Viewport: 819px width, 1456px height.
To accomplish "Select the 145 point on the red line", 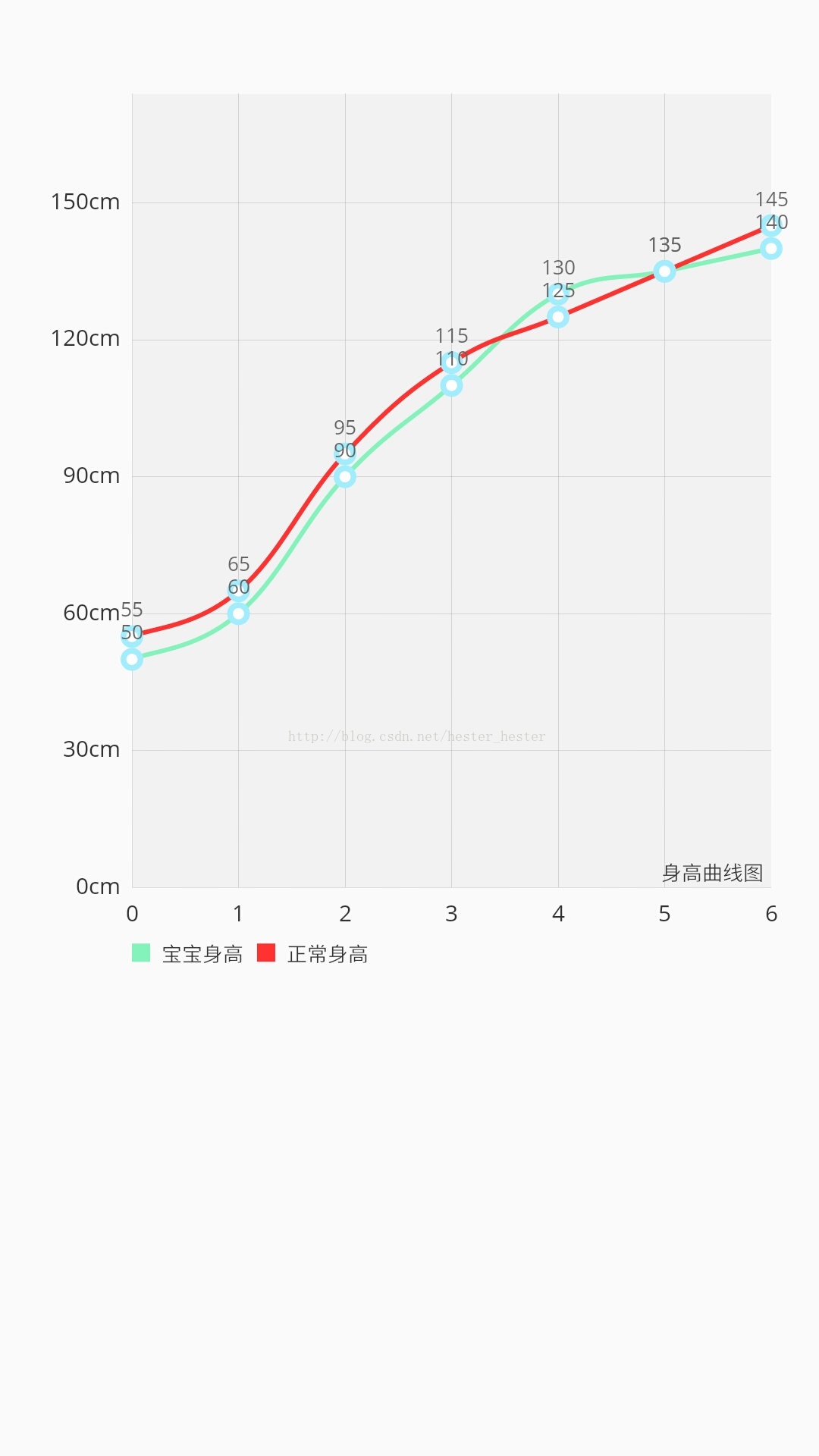I will [770, 225].
